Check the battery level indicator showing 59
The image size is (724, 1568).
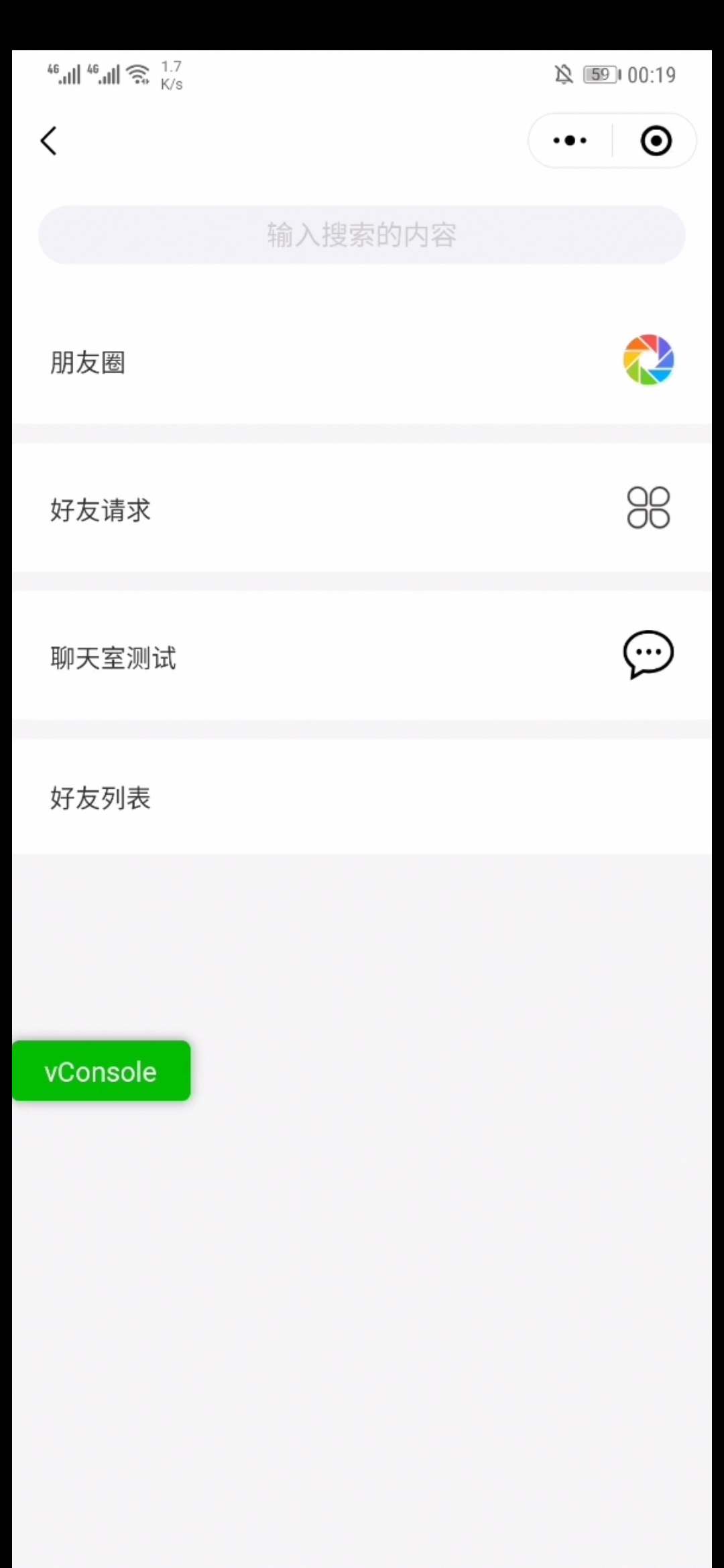click(600, 74)
